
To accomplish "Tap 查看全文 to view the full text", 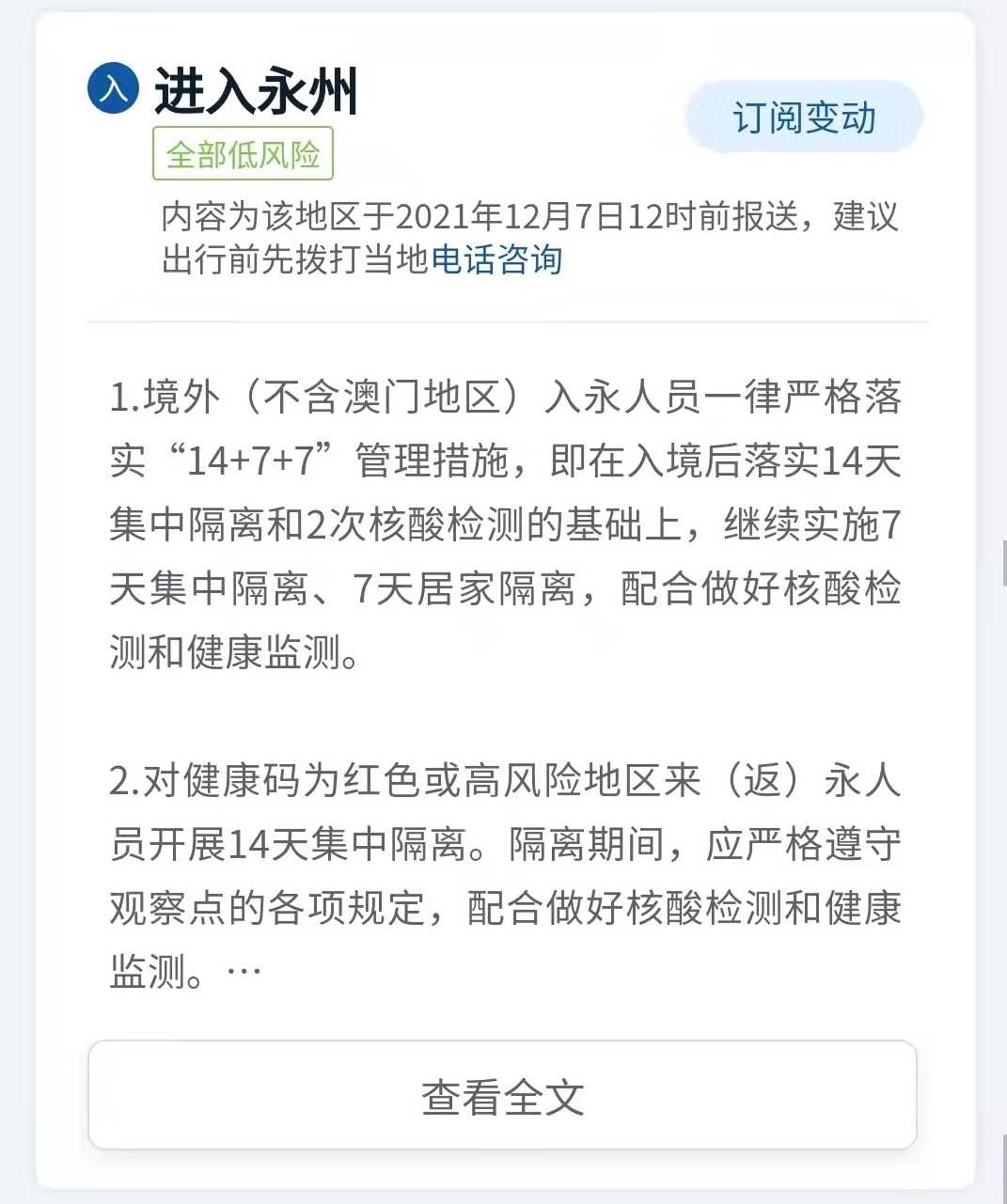I will pyautogui.click(x=502, y=1096).
